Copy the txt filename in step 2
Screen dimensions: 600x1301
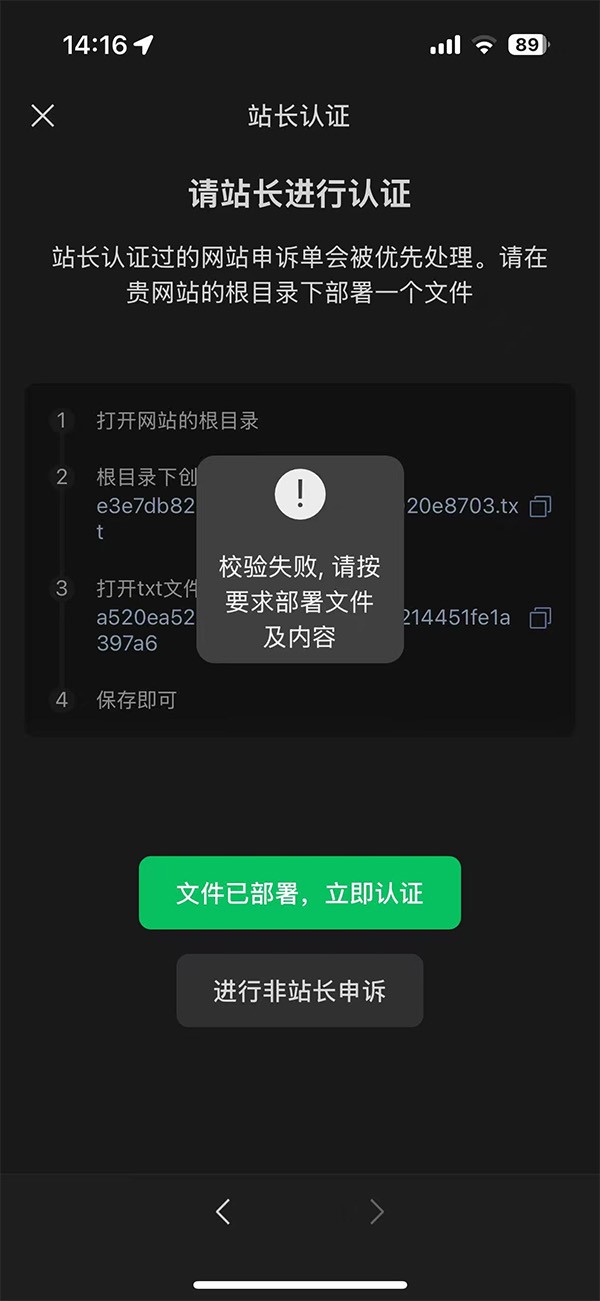(x=540, y=506)
